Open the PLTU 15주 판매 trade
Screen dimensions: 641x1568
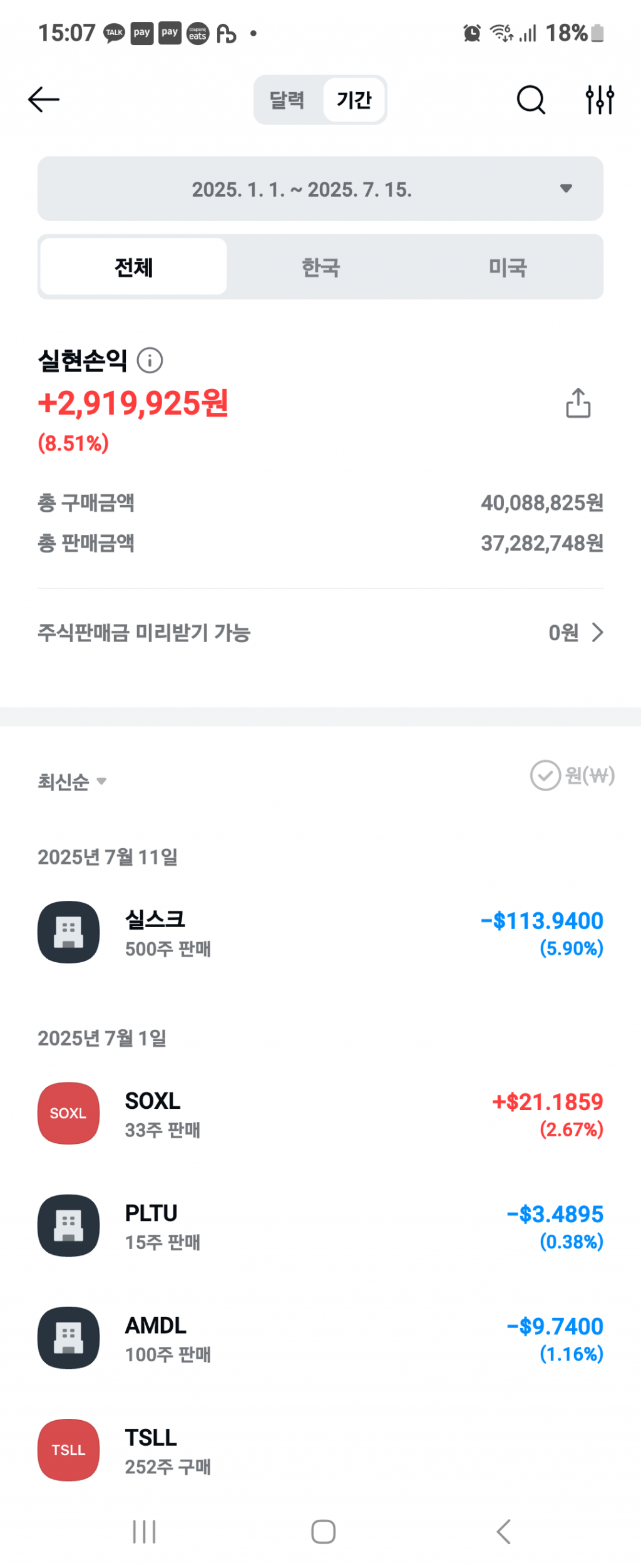[x=320, y=1226]
